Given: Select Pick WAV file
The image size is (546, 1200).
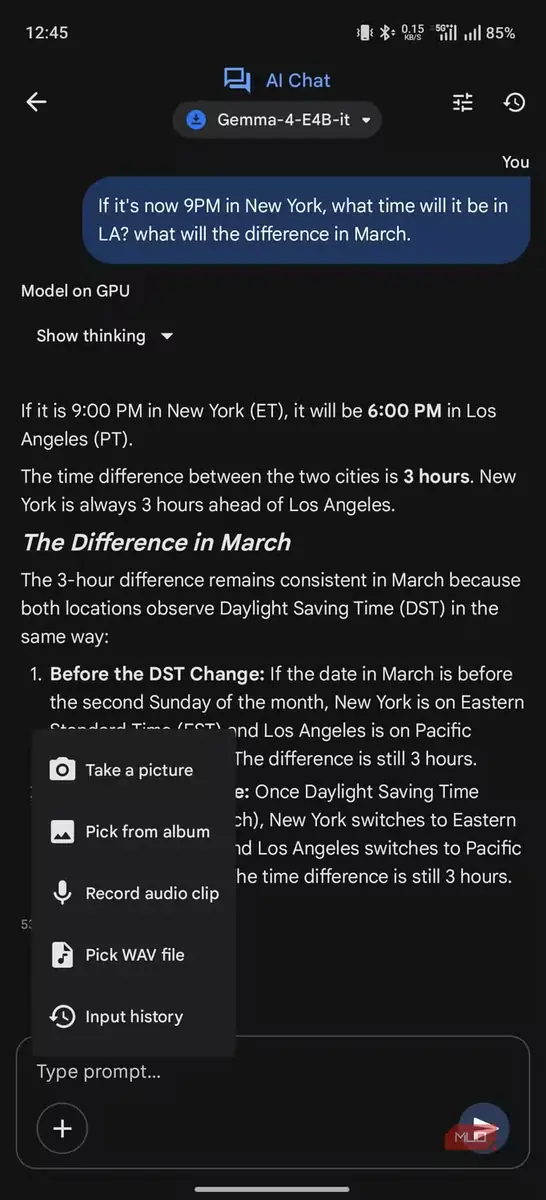Looking at the screenshot, I should 134,955.
